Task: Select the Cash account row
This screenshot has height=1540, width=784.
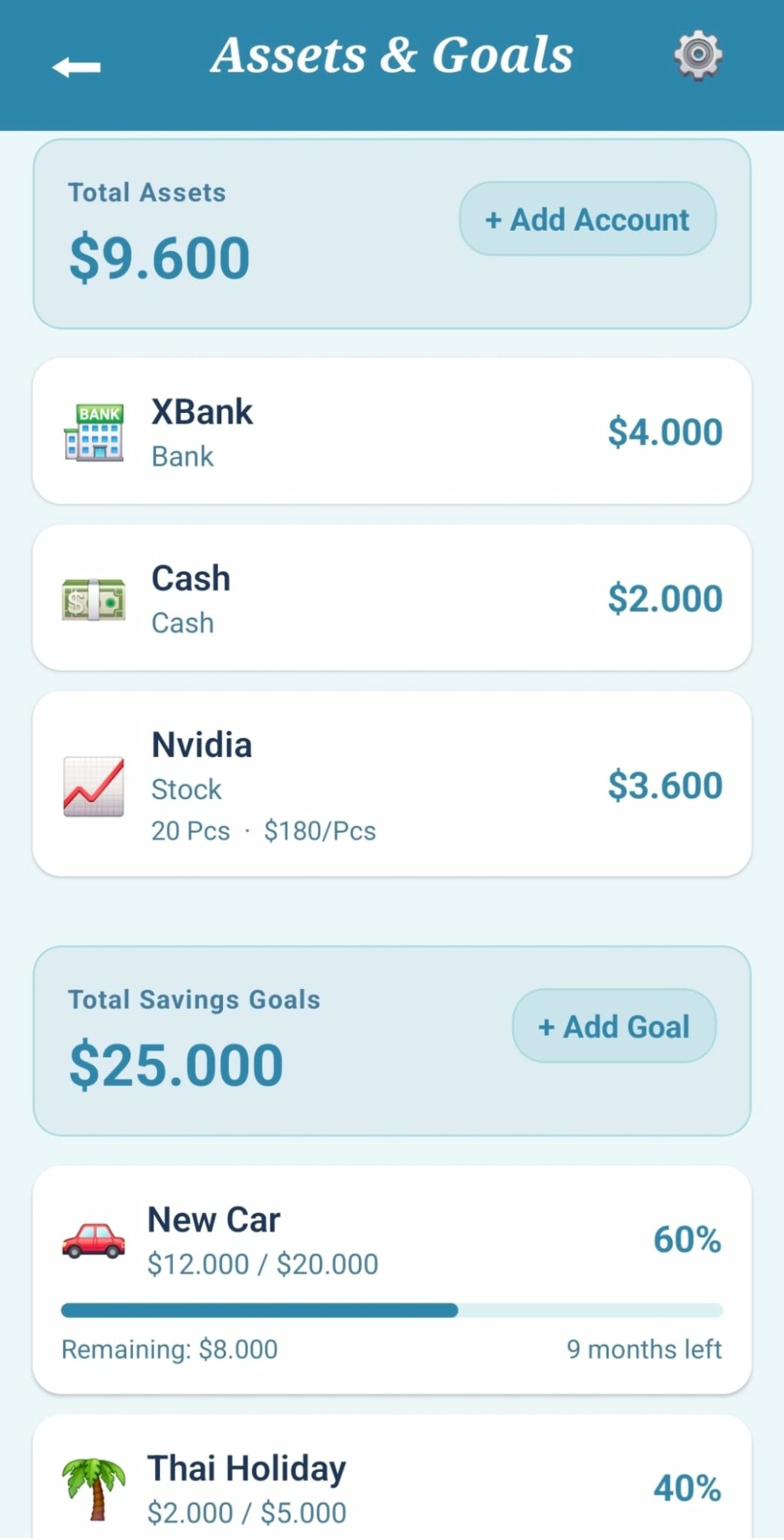Action: pos(392,597)
